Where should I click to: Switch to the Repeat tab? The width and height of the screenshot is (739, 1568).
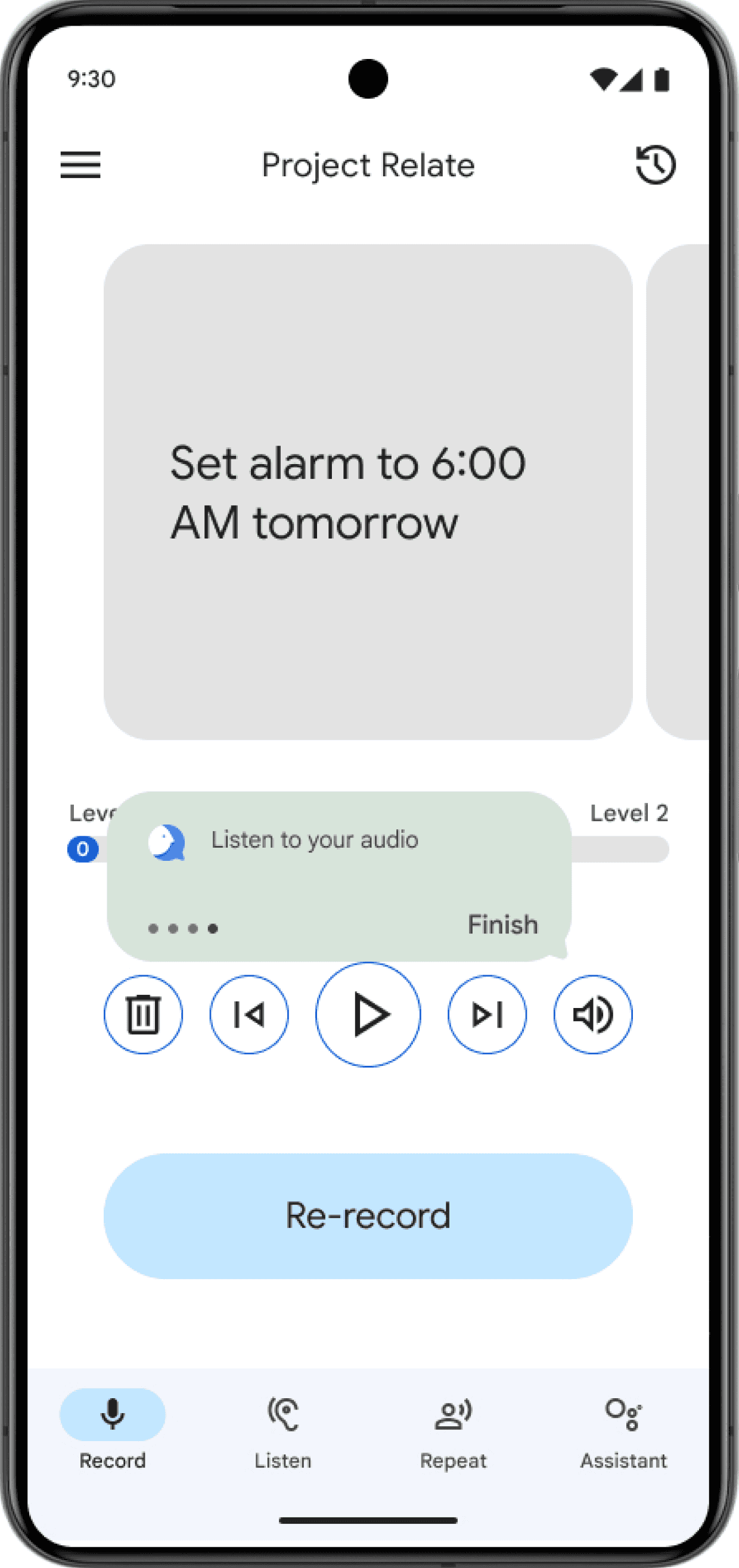pos(454,1434)
